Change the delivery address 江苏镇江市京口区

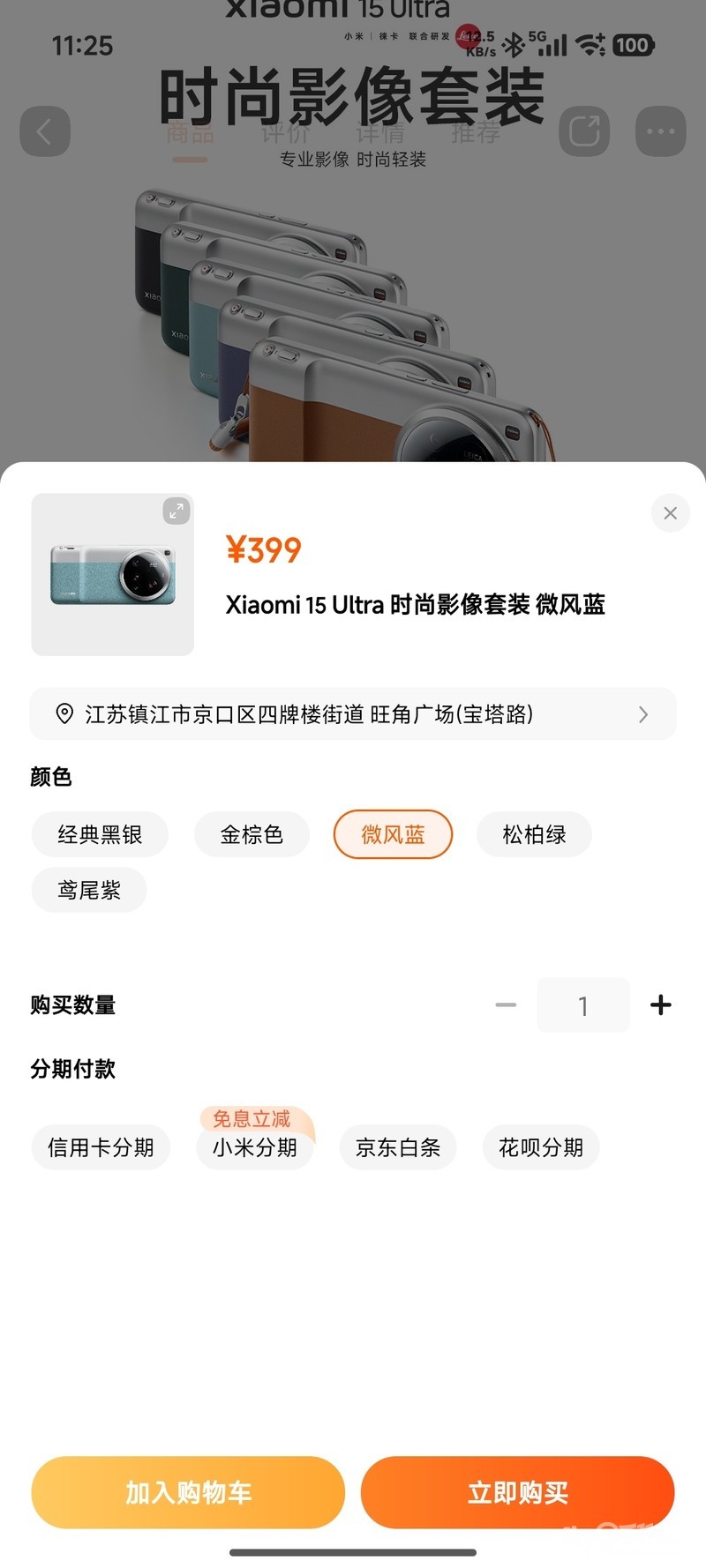[x=353, y=714]
